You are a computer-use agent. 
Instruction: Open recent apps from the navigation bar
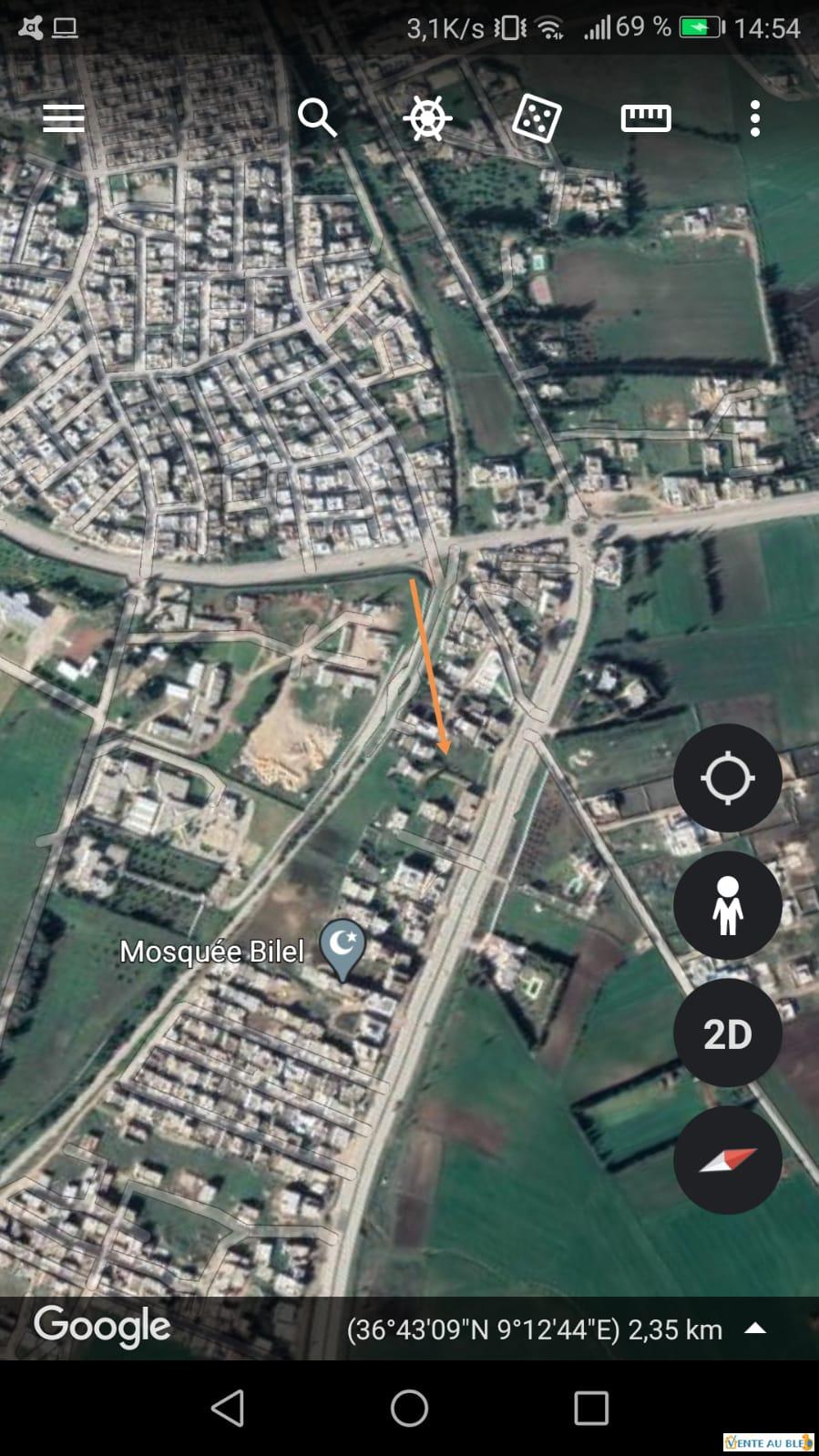[591, 1408]
